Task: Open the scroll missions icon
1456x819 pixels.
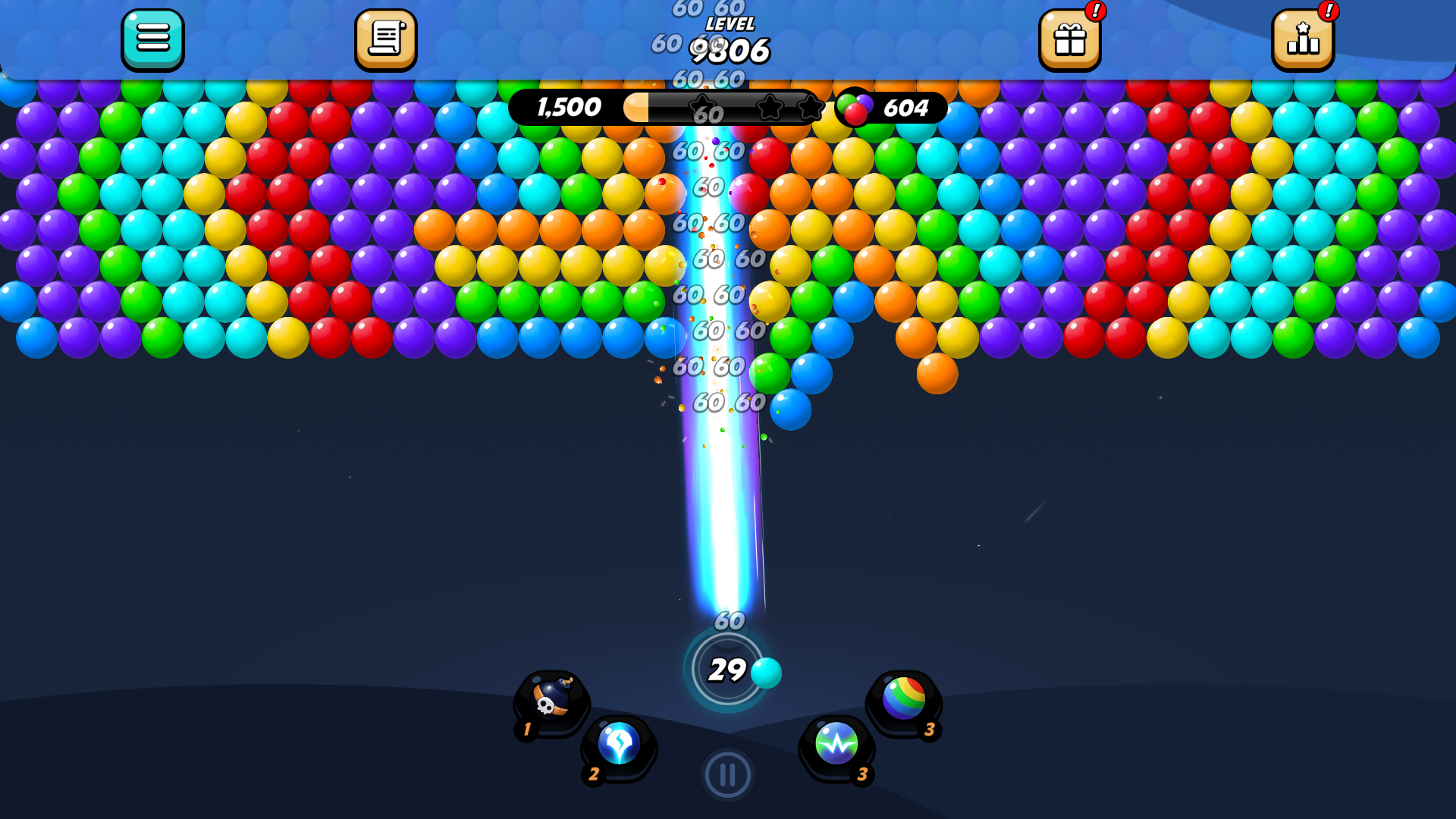Action: [x=385, y=39]
